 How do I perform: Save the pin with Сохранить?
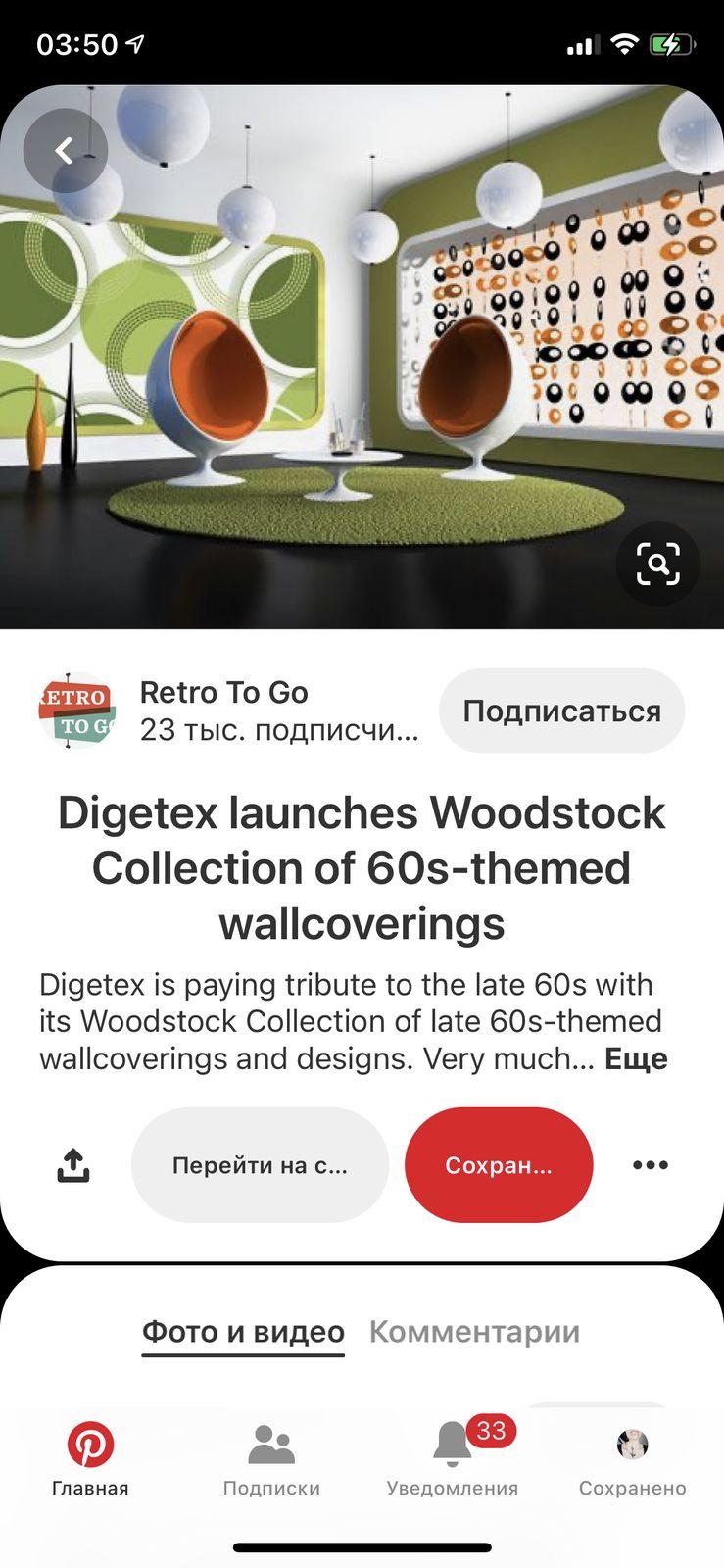pyautogui.click(x=499, y=1164)
